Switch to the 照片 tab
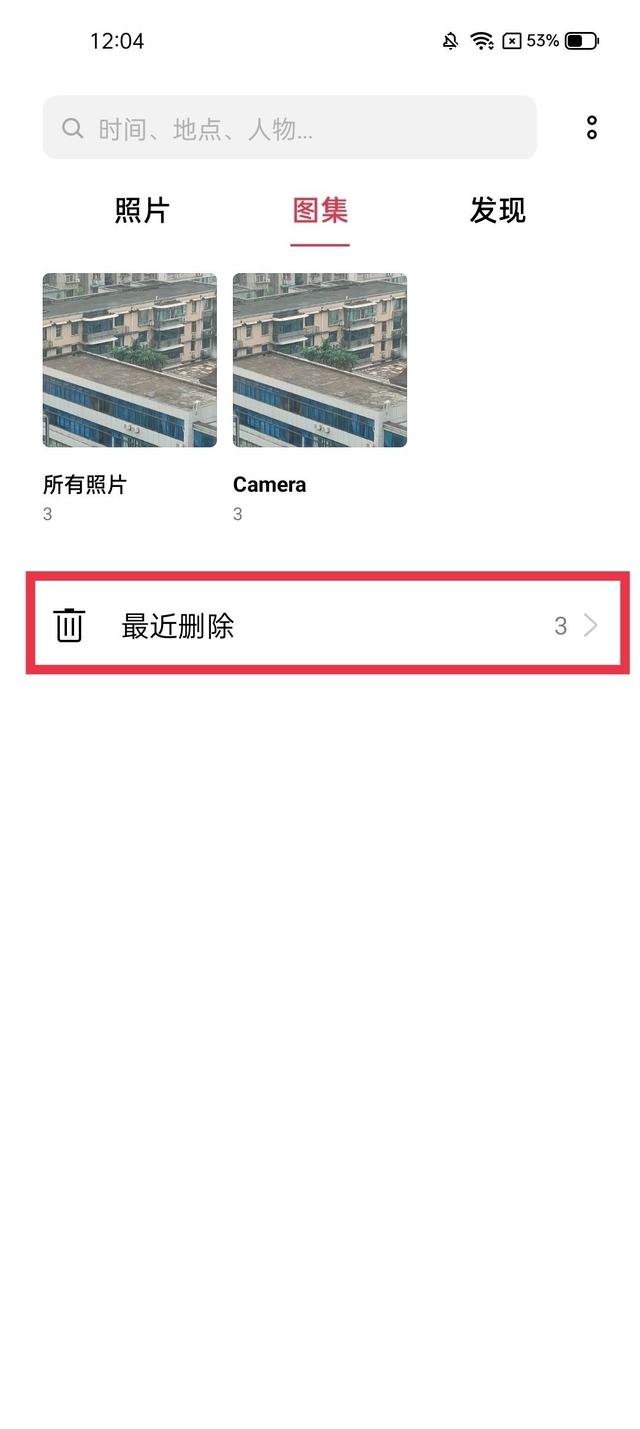640x1429 pixels. click(x=142, y=211)
